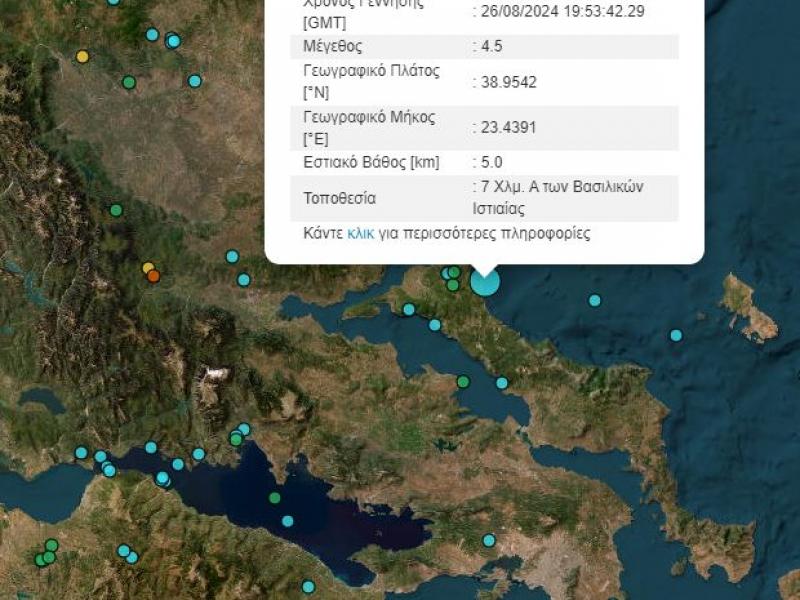
Task: Open the κλικ link for more information
Action: [x=360, y=233]
